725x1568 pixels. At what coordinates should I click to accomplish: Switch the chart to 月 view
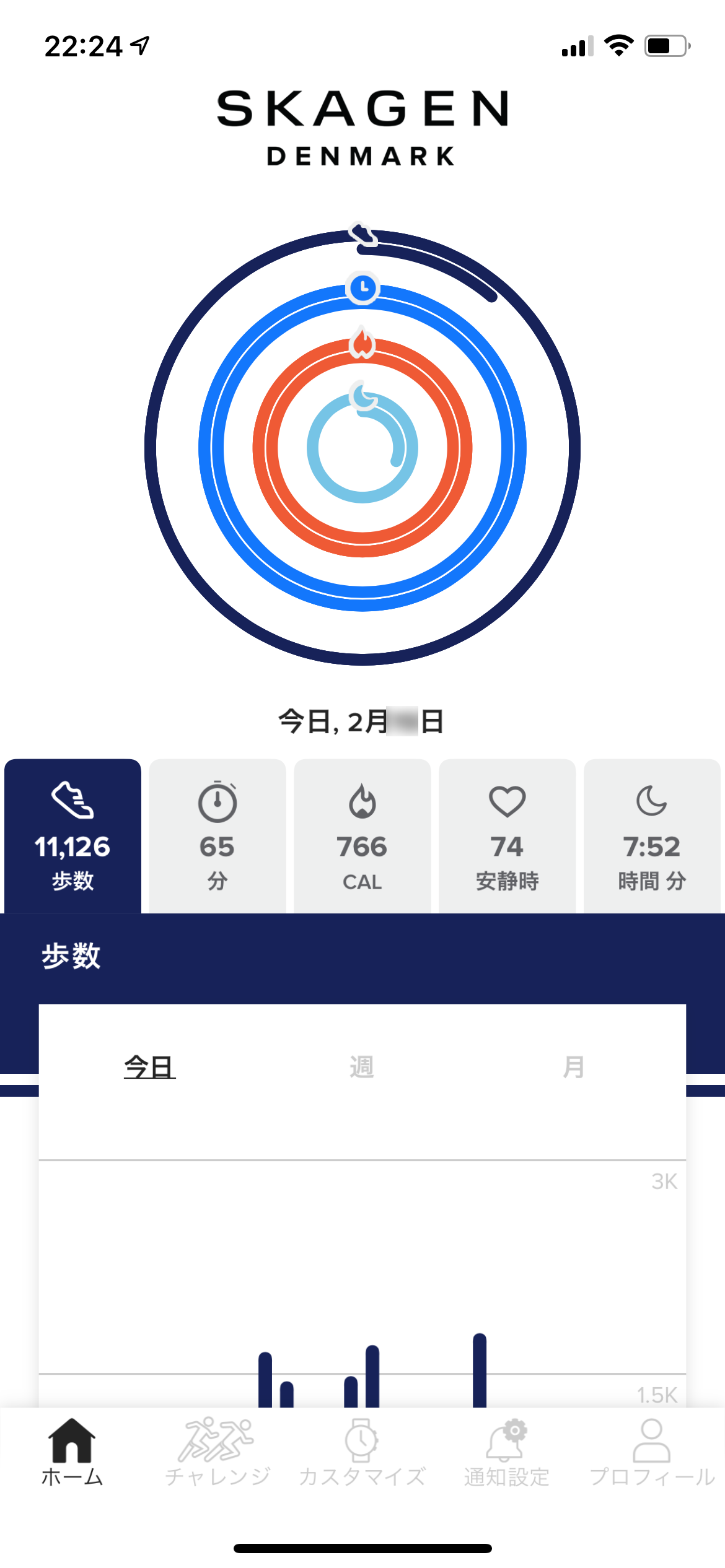click(x=574, y=1066)
